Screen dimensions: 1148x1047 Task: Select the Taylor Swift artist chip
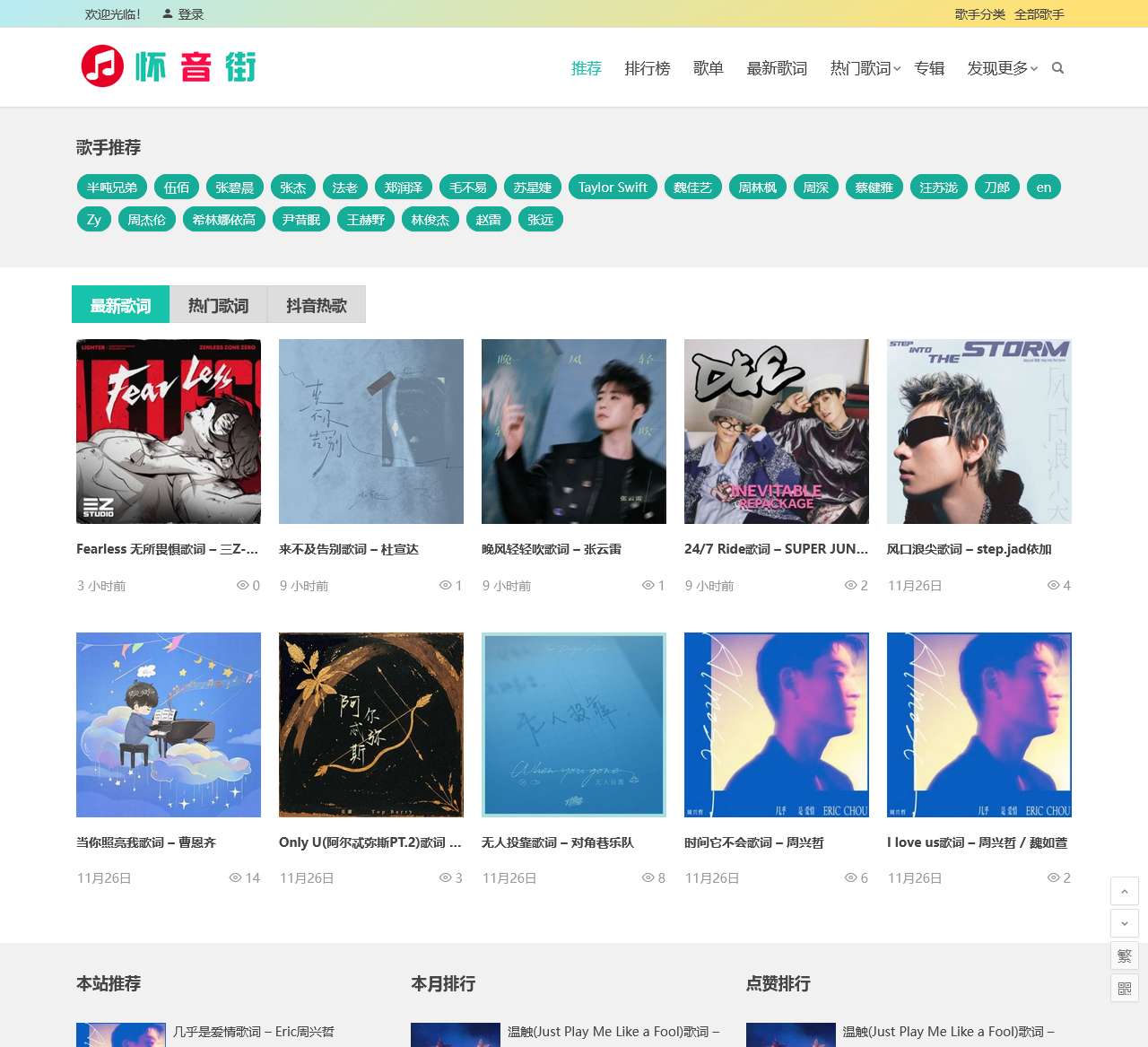(613, 187)
